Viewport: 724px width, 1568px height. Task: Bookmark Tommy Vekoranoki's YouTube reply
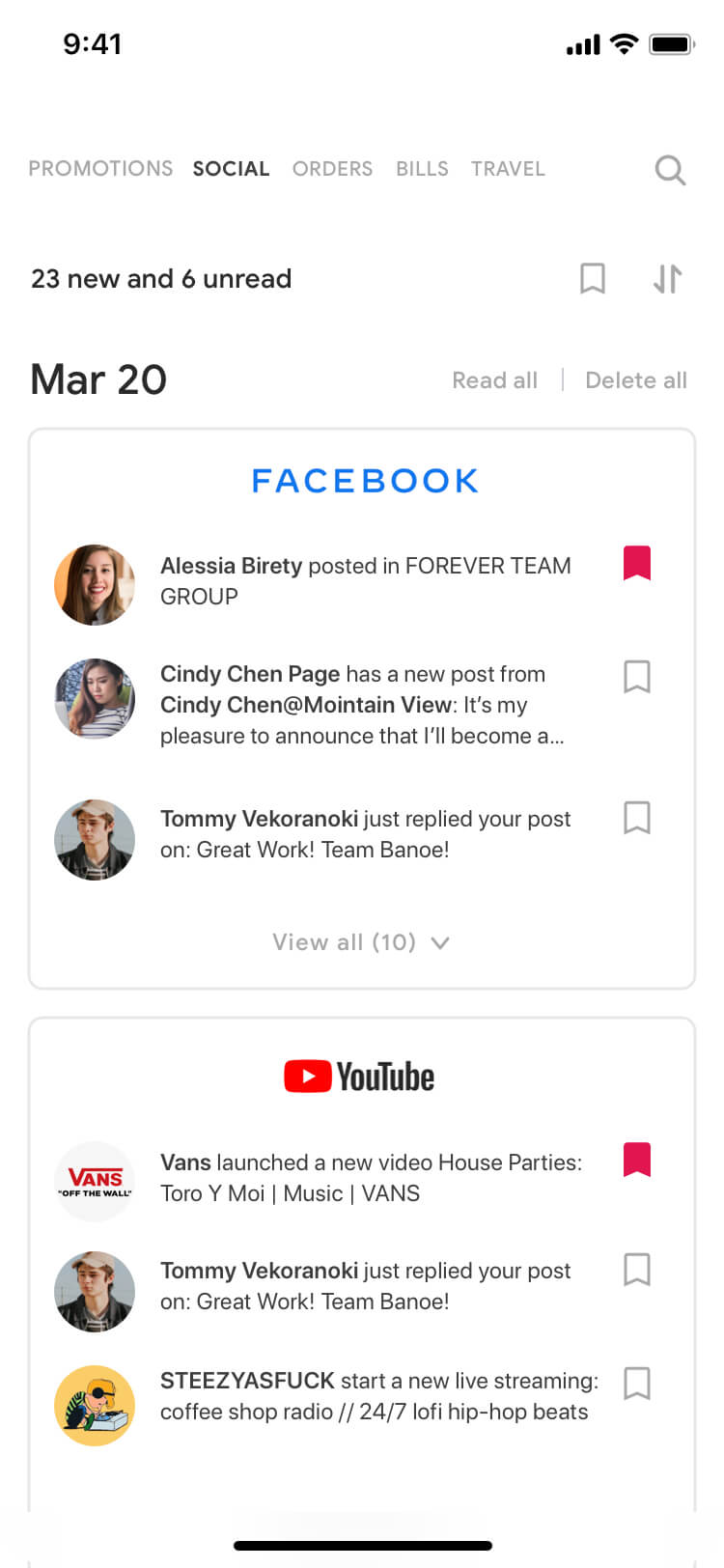[637, 1270]
